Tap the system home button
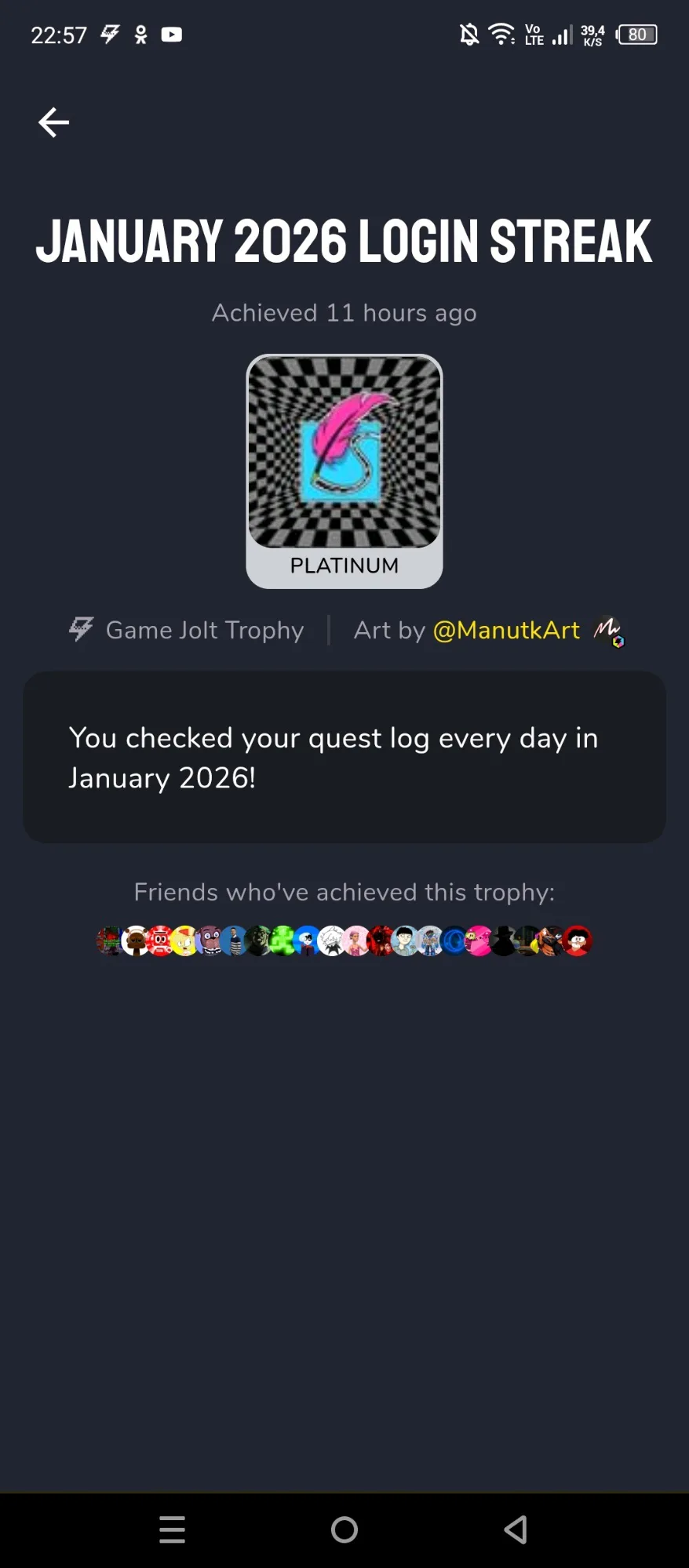The width and height of the screenshot is (689, 1568). (344, 1529)
